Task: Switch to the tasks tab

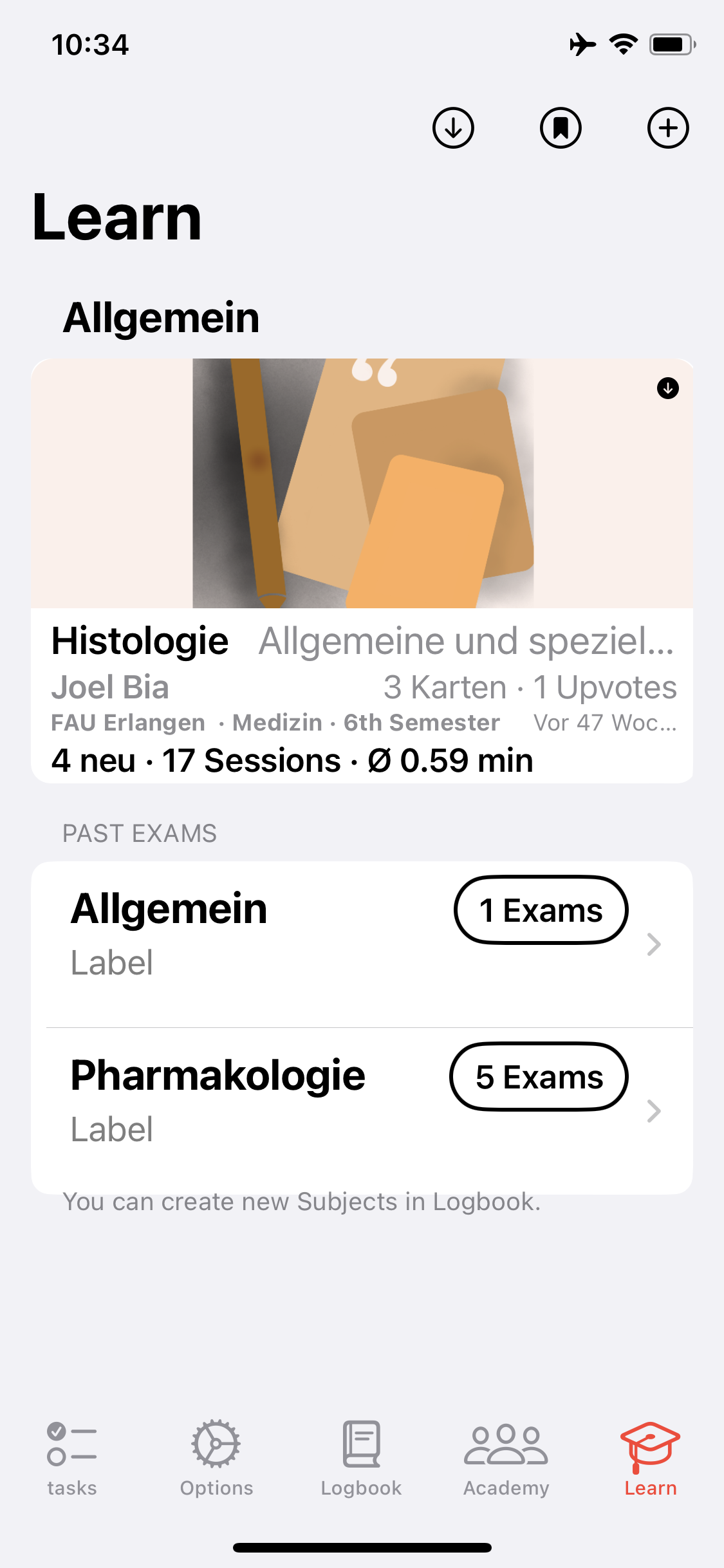Action: point(72,1459)
